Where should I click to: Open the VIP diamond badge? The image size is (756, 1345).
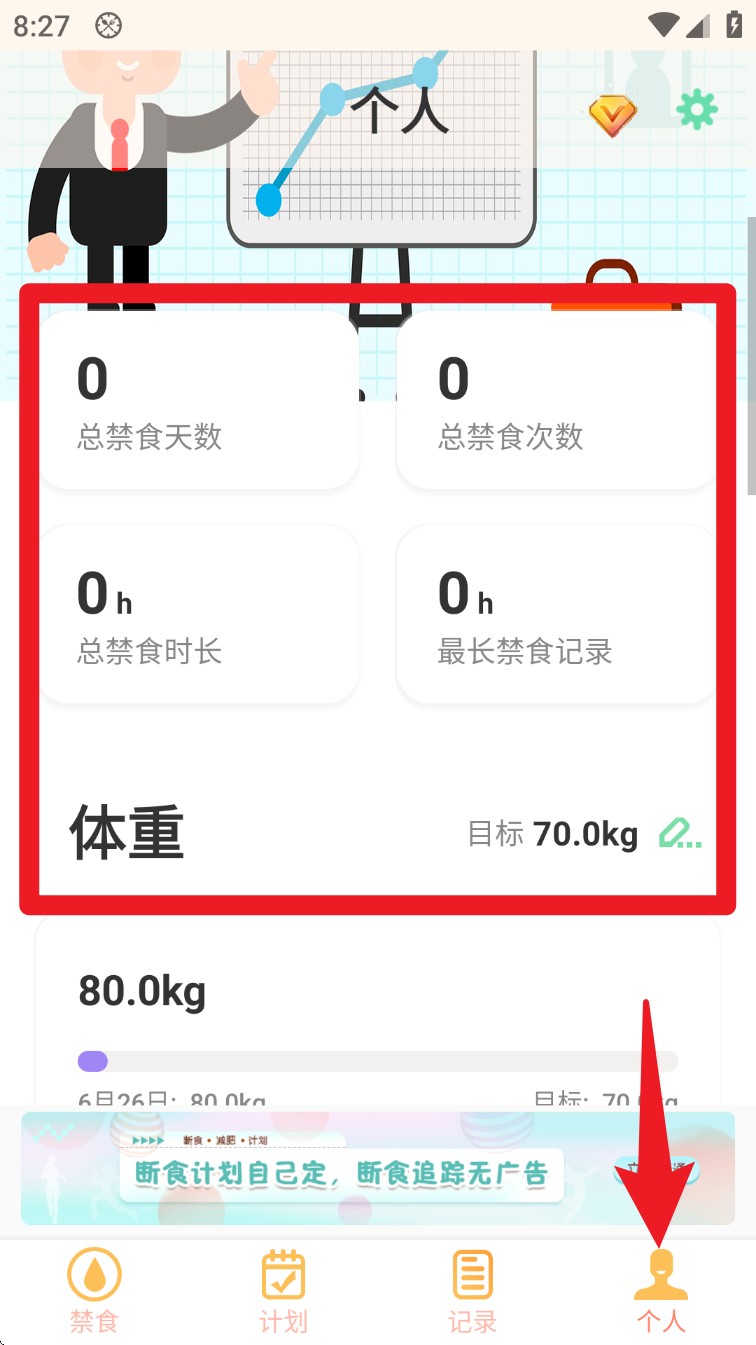click(x=612, y=116)
